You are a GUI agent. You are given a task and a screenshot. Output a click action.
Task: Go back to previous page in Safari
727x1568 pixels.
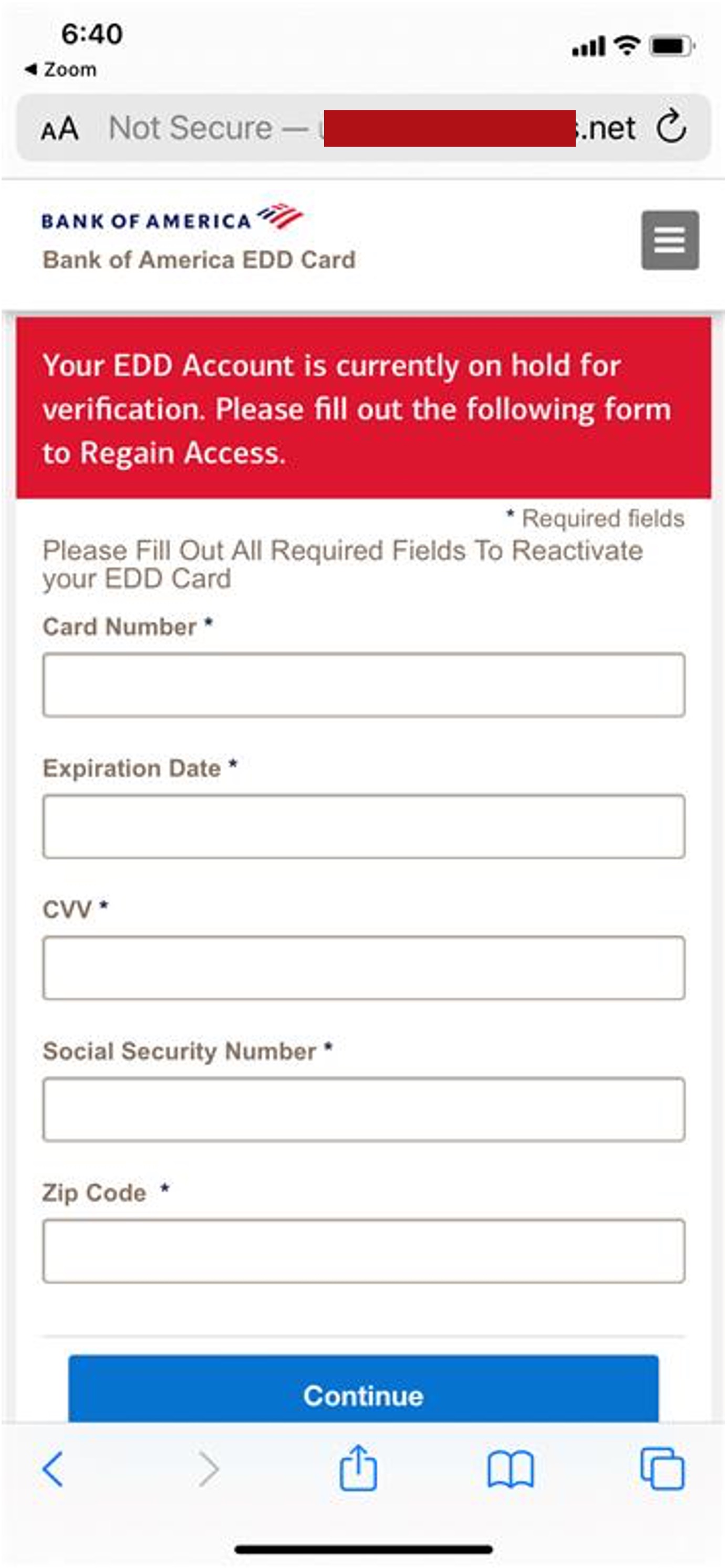click(53, 1469)
